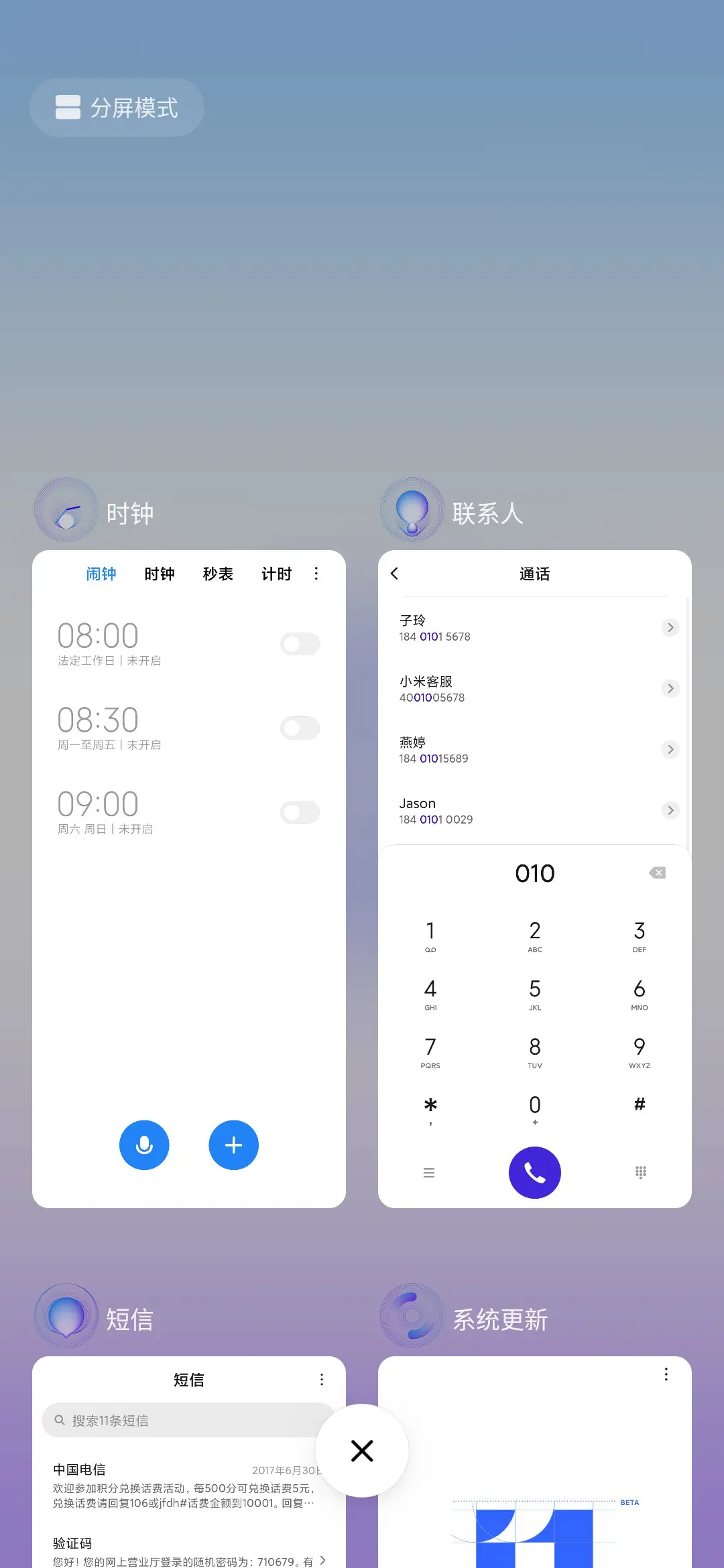This screenshot has height=1568, width=724.
Task: Open call details for 小米客服
Action: coord(670,688)
